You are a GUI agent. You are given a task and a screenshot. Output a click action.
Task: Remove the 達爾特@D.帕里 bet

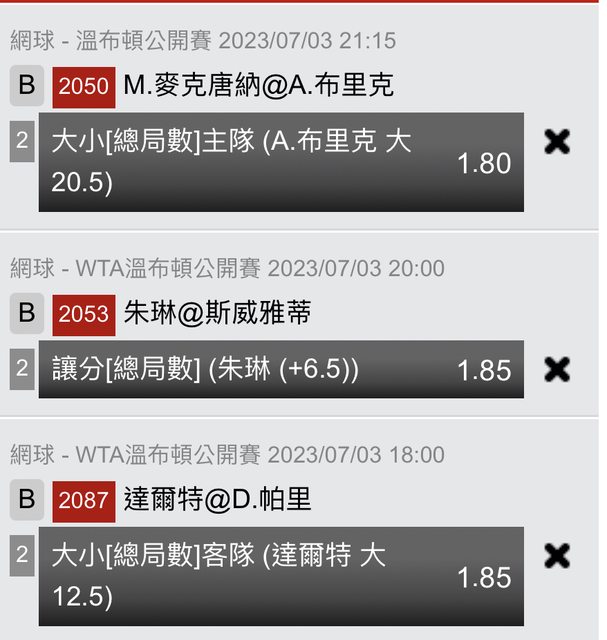pos(557,556)
